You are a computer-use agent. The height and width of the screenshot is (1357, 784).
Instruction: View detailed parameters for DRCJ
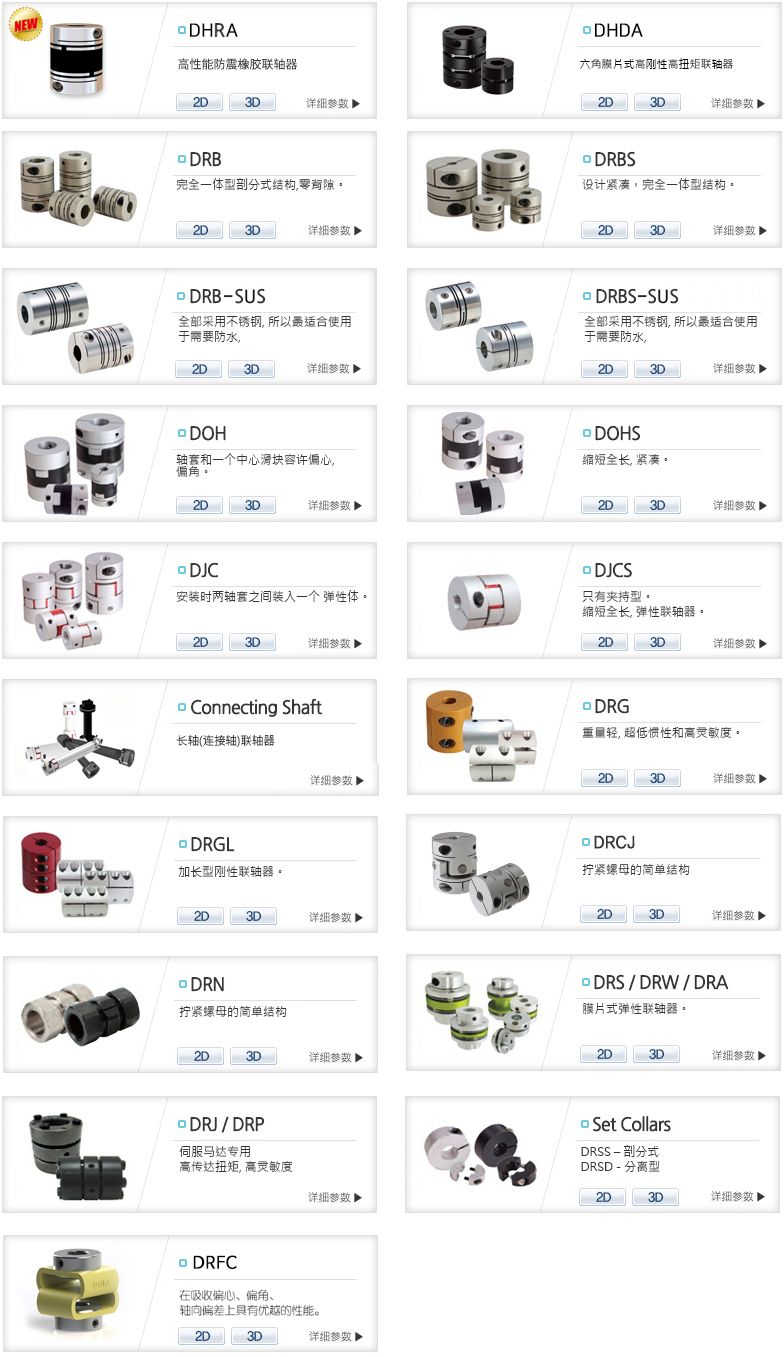pos(738,915)
